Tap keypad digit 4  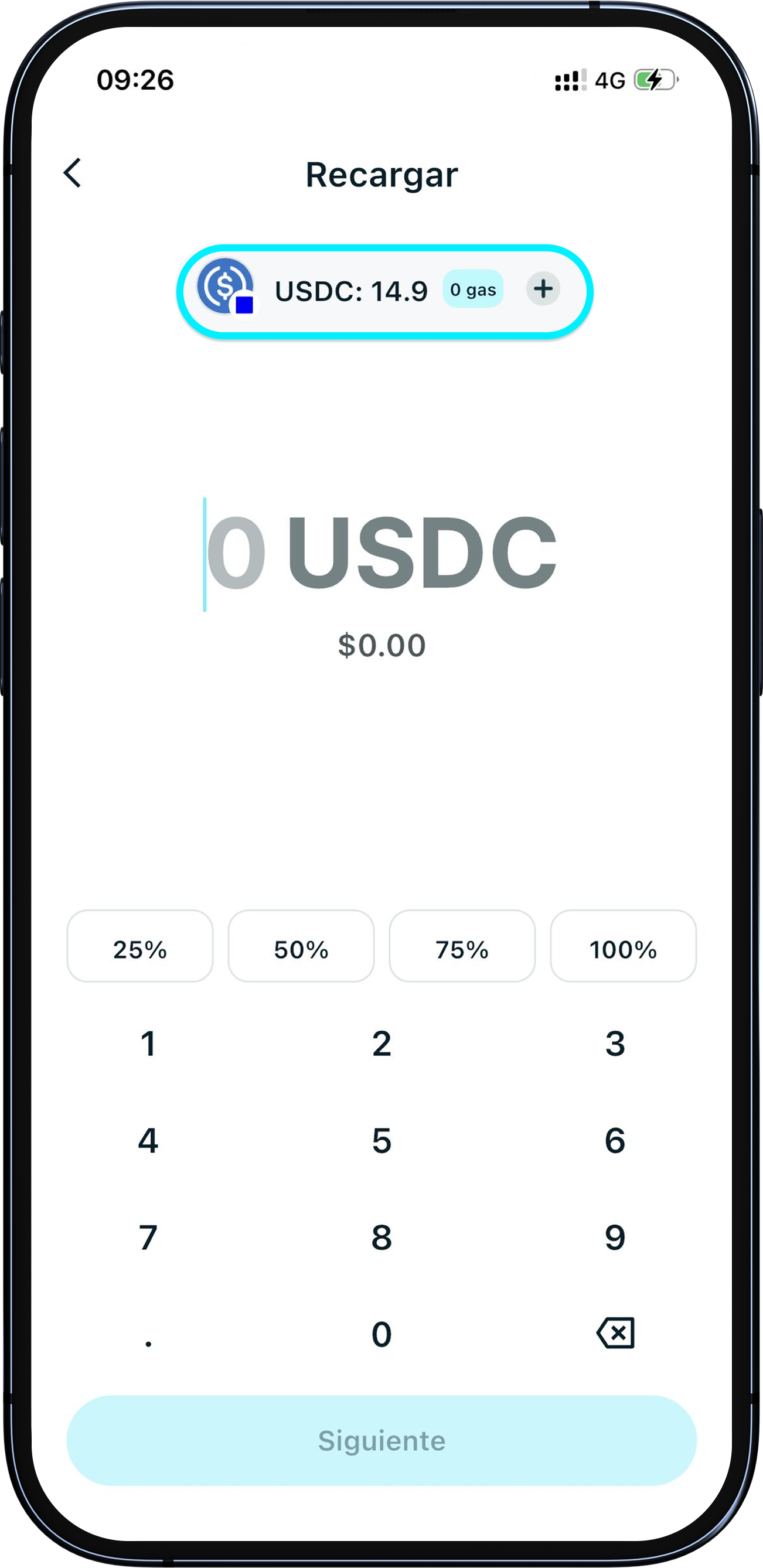148,1141
